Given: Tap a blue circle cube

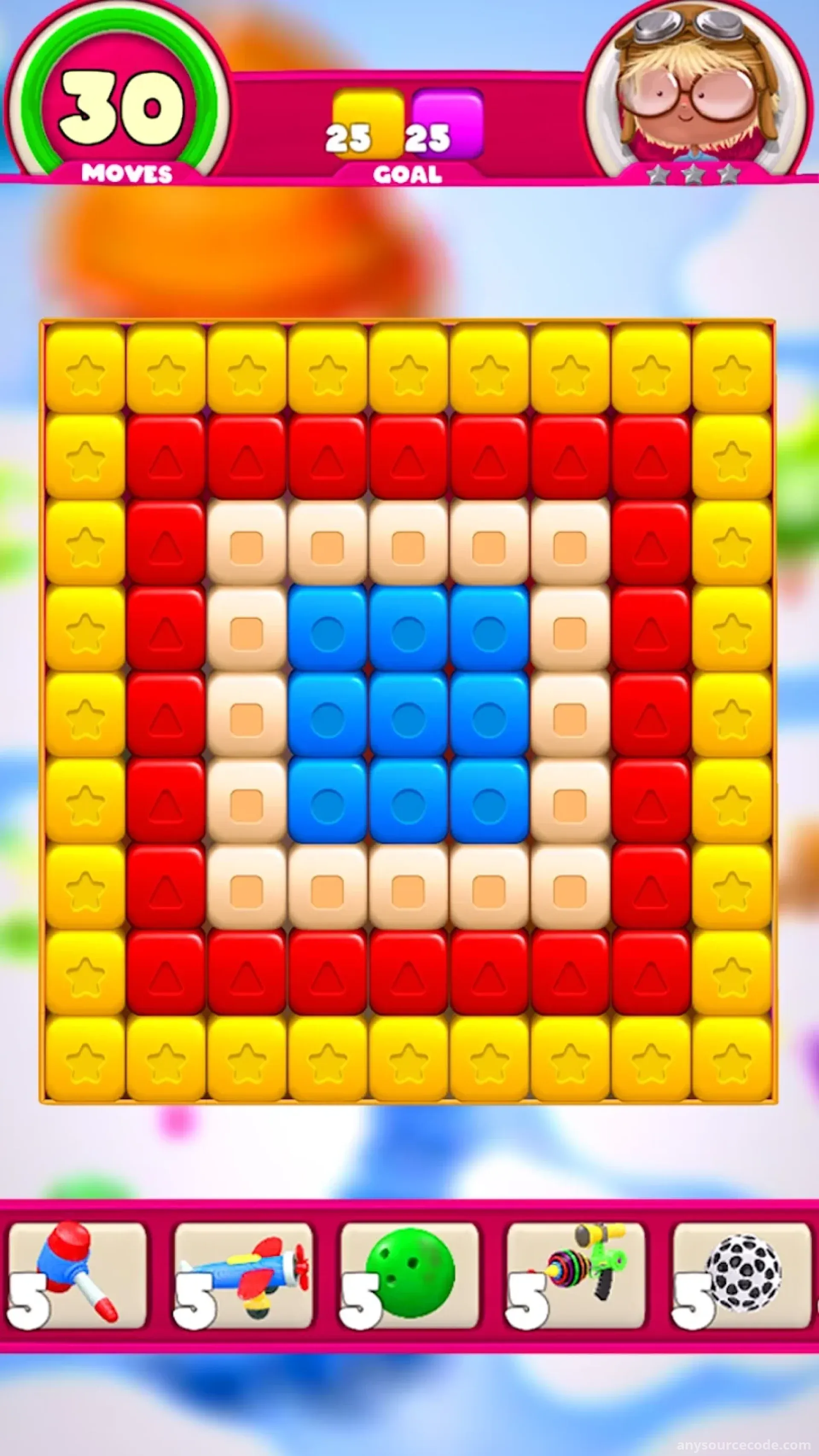Looking at the screenshot, I should click(408, 715).
